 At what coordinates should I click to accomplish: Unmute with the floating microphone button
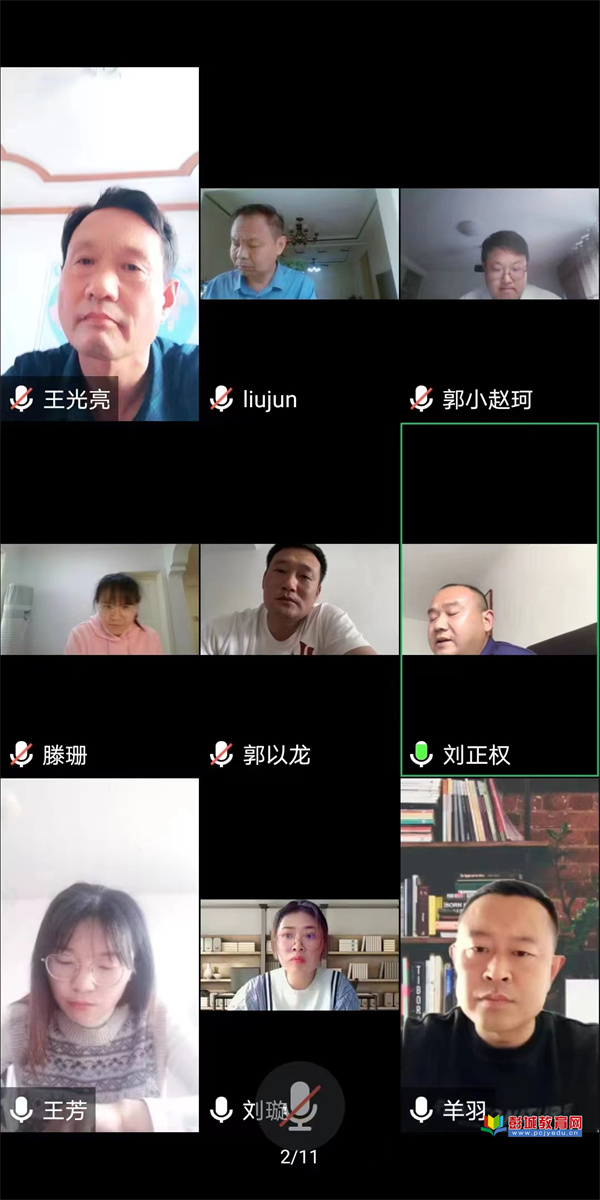tap(300, 1105)
